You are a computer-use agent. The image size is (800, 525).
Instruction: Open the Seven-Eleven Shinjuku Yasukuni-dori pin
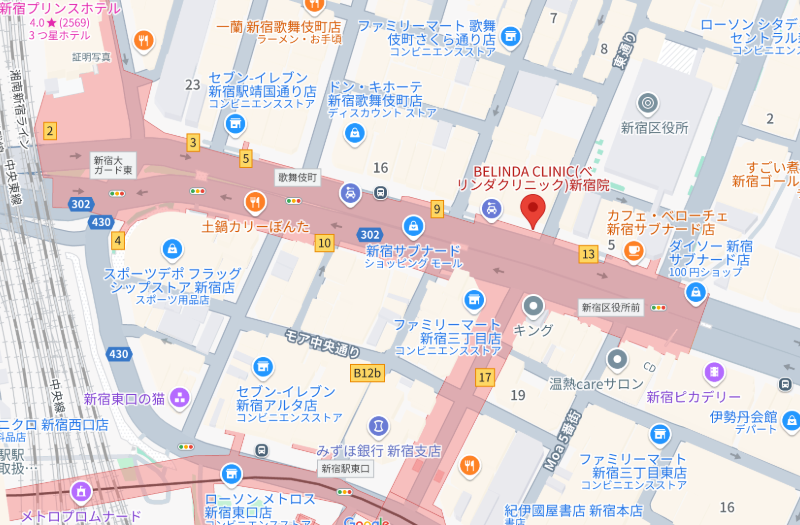coord(235,124)
